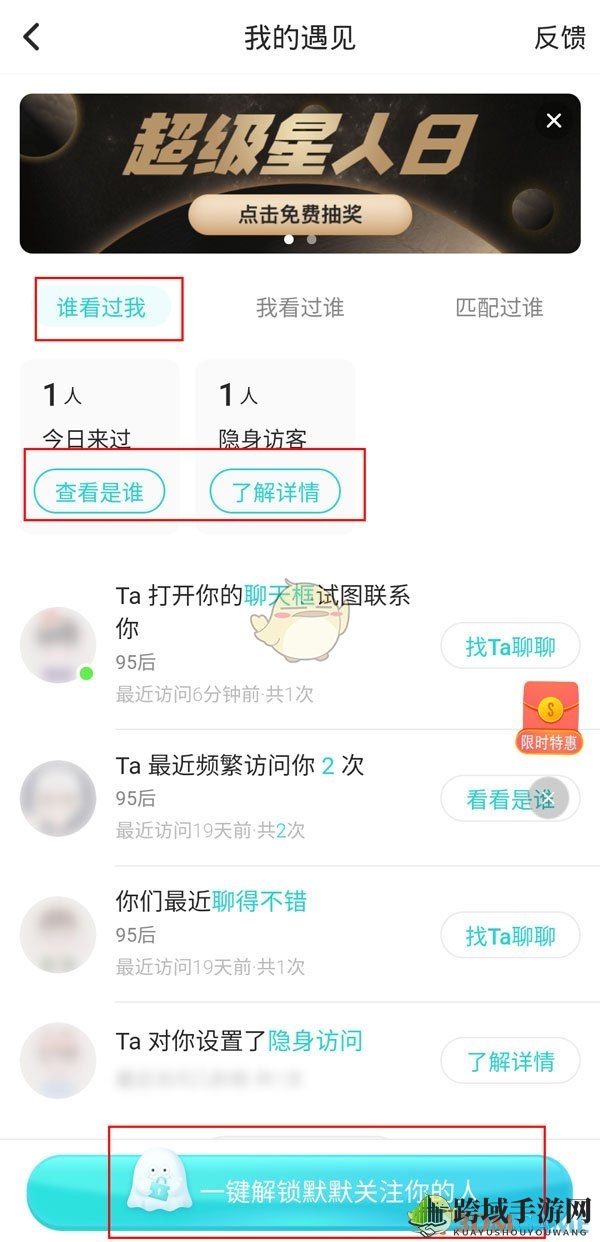Switch to the 匹配过谁 tab

tap(499, 307)
